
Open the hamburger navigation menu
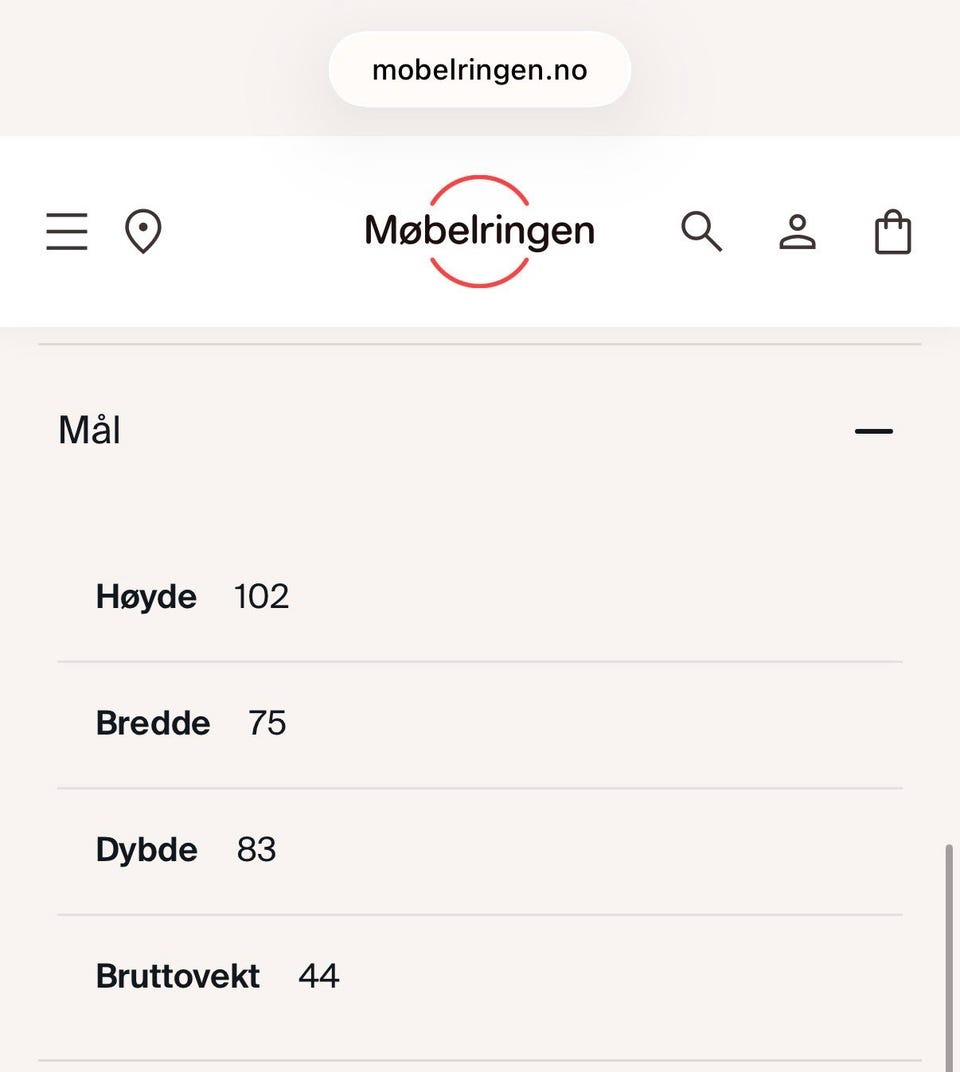[65, 231]
